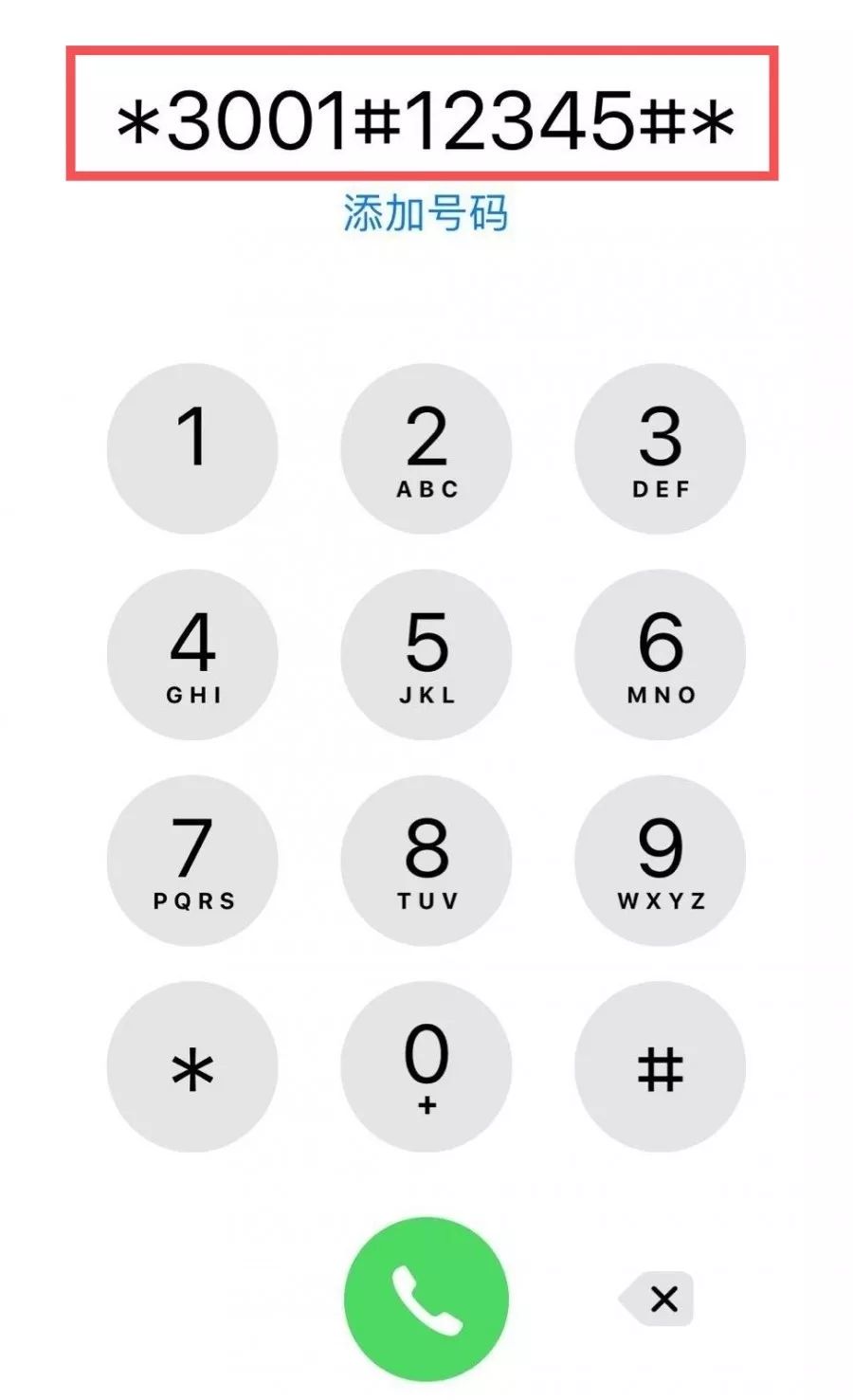Start the call with green phone button
853x1400 pixels.
point(426,1300)
